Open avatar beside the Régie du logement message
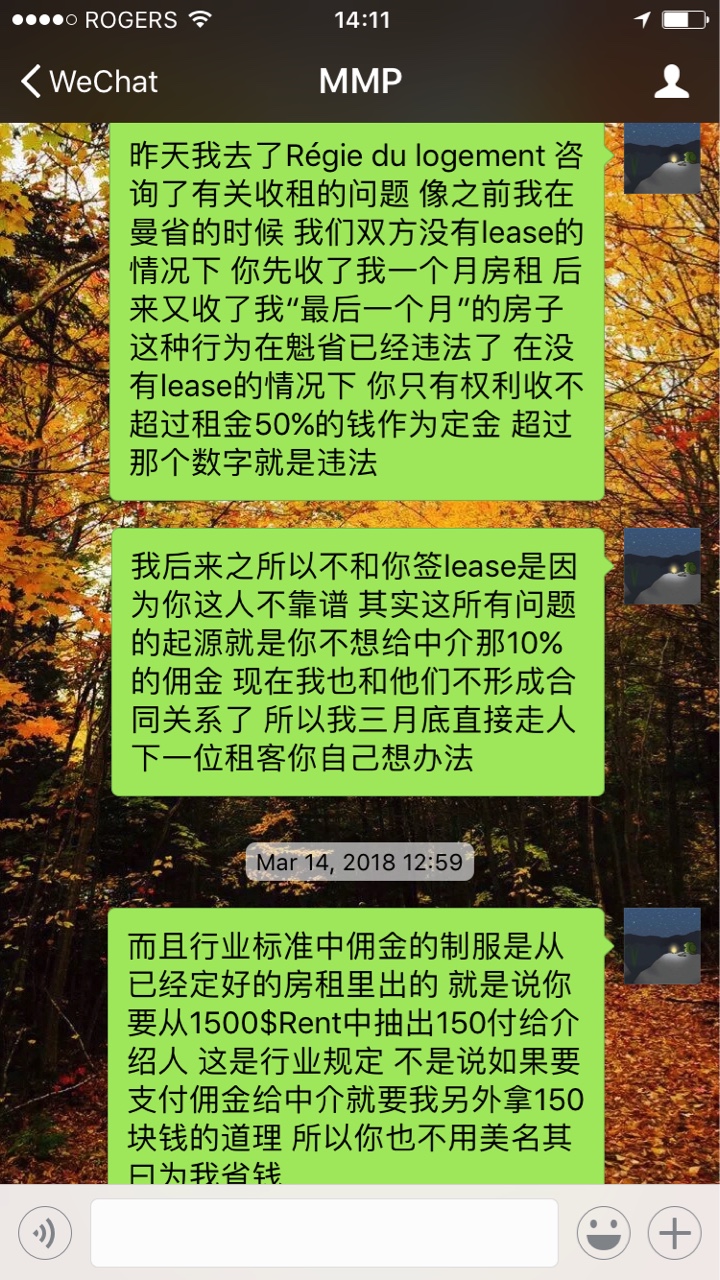 662,159
